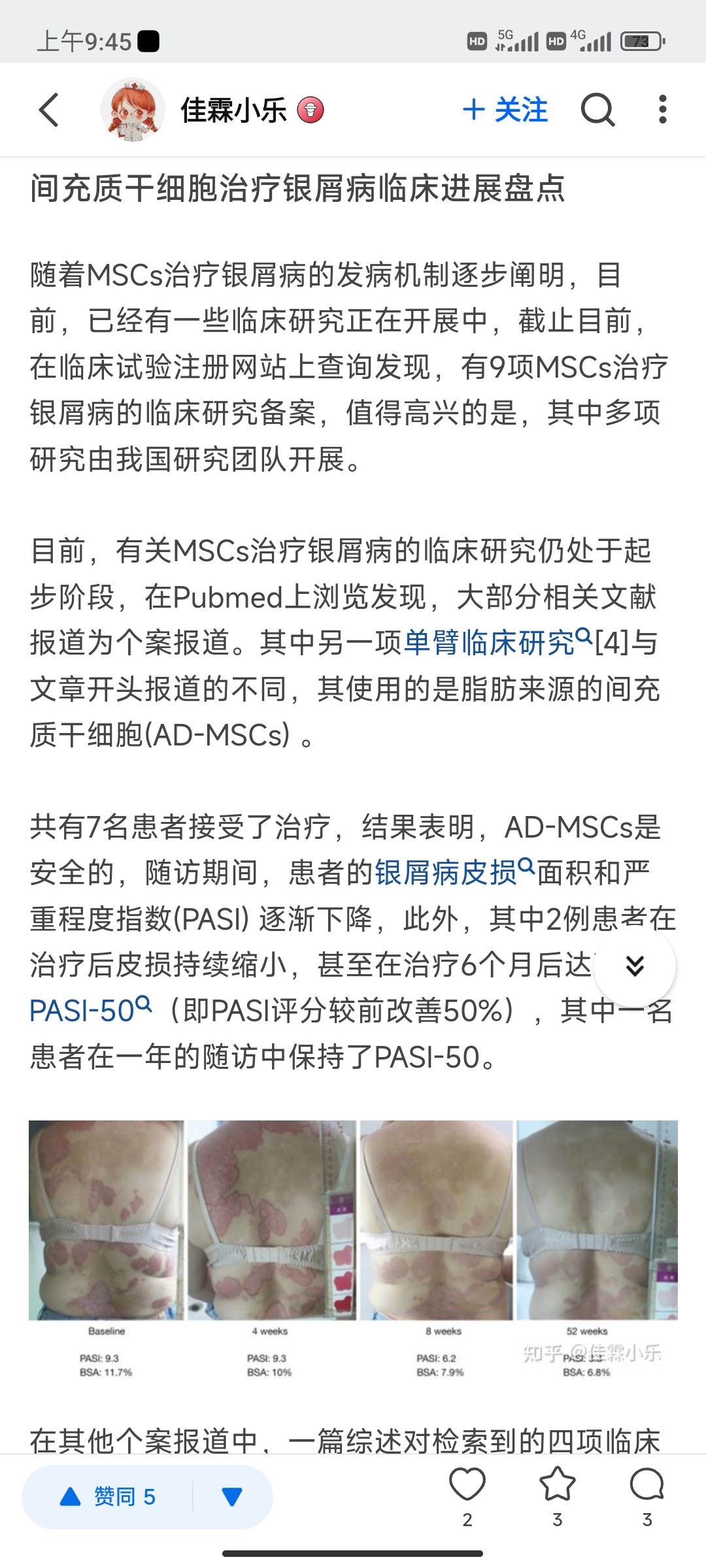The height and width of the screenshot is (1568, 706).
Task: Open author 佳霖小乐's profile avatar
Action: [133, 110]
